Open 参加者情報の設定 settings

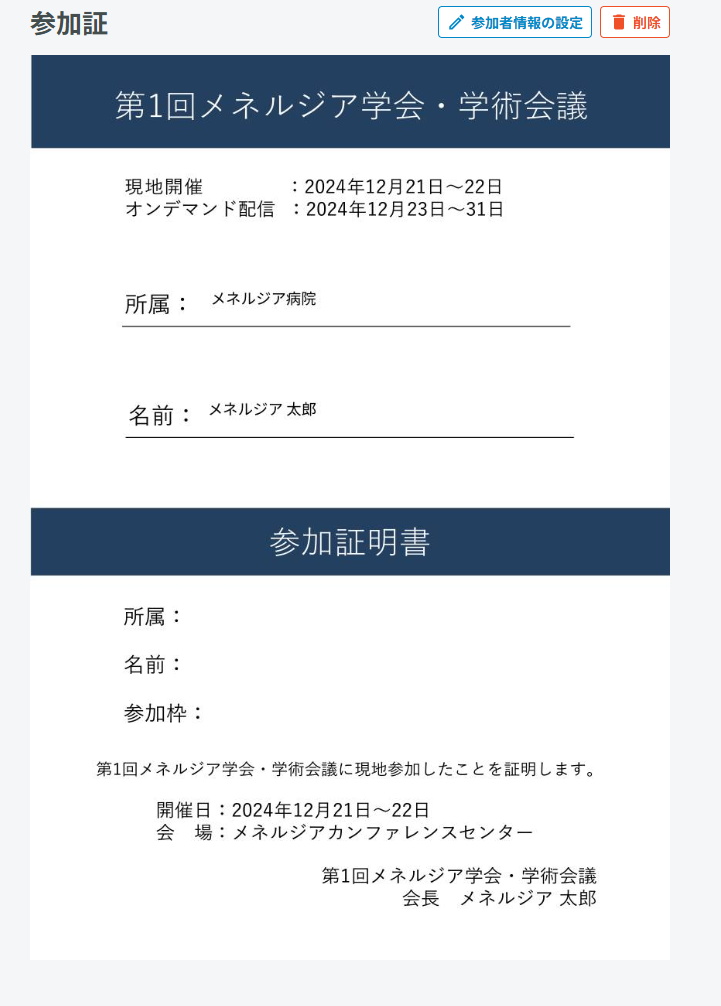coord(514,23)
